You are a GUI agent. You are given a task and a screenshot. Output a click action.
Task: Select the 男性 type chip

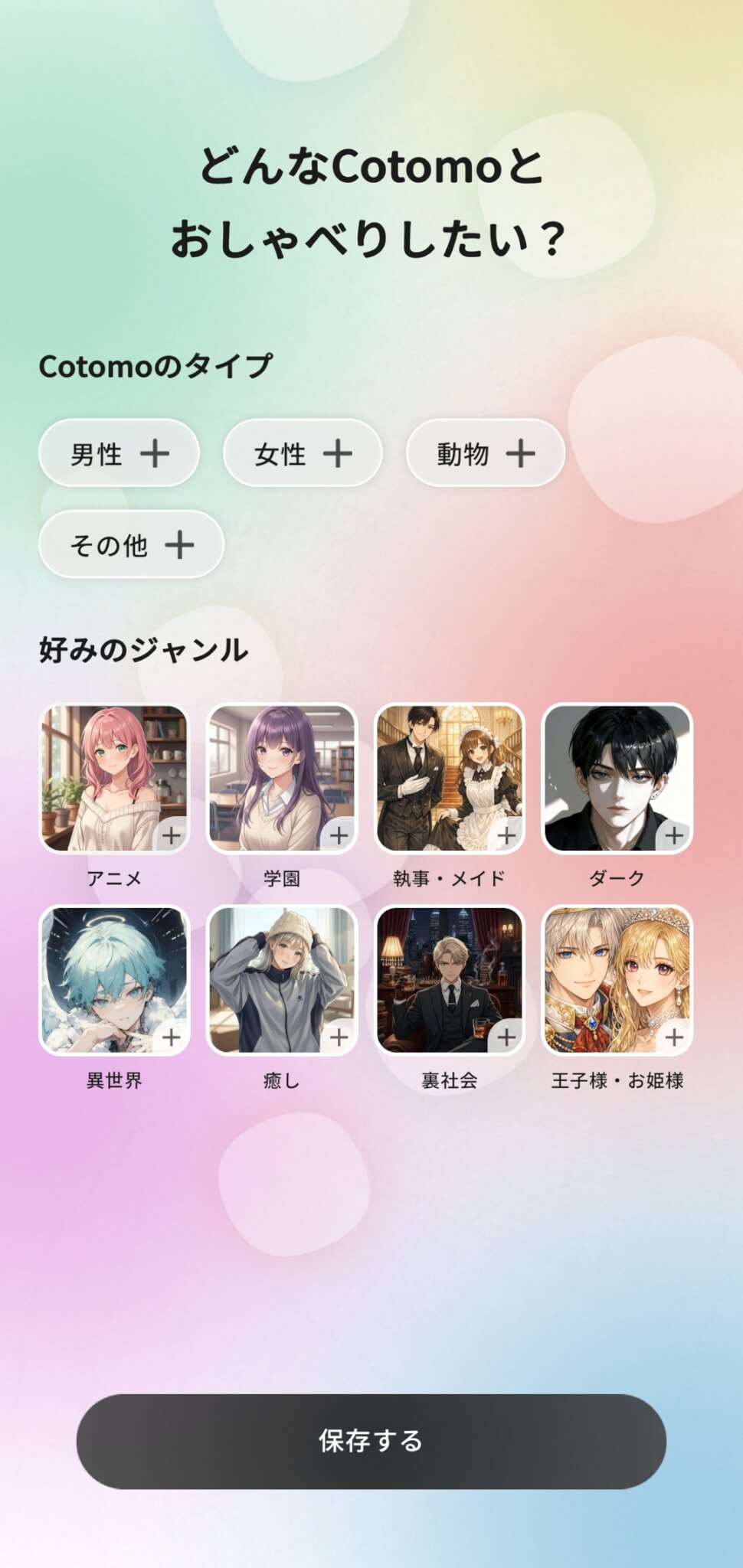coord(119,453)
